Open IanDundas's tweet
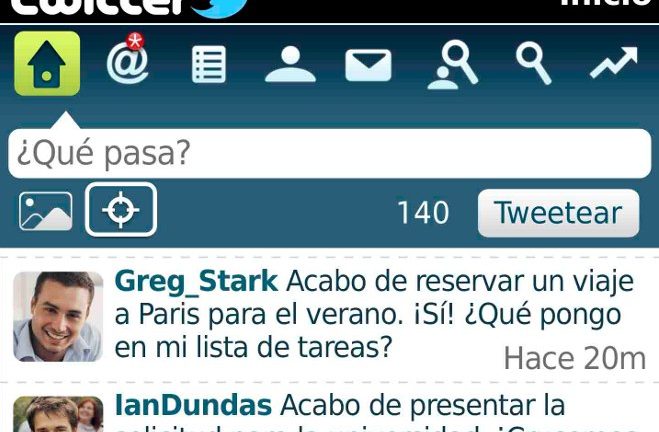The height and width of the screenshot is (432, 659). [x=380, y=412]
